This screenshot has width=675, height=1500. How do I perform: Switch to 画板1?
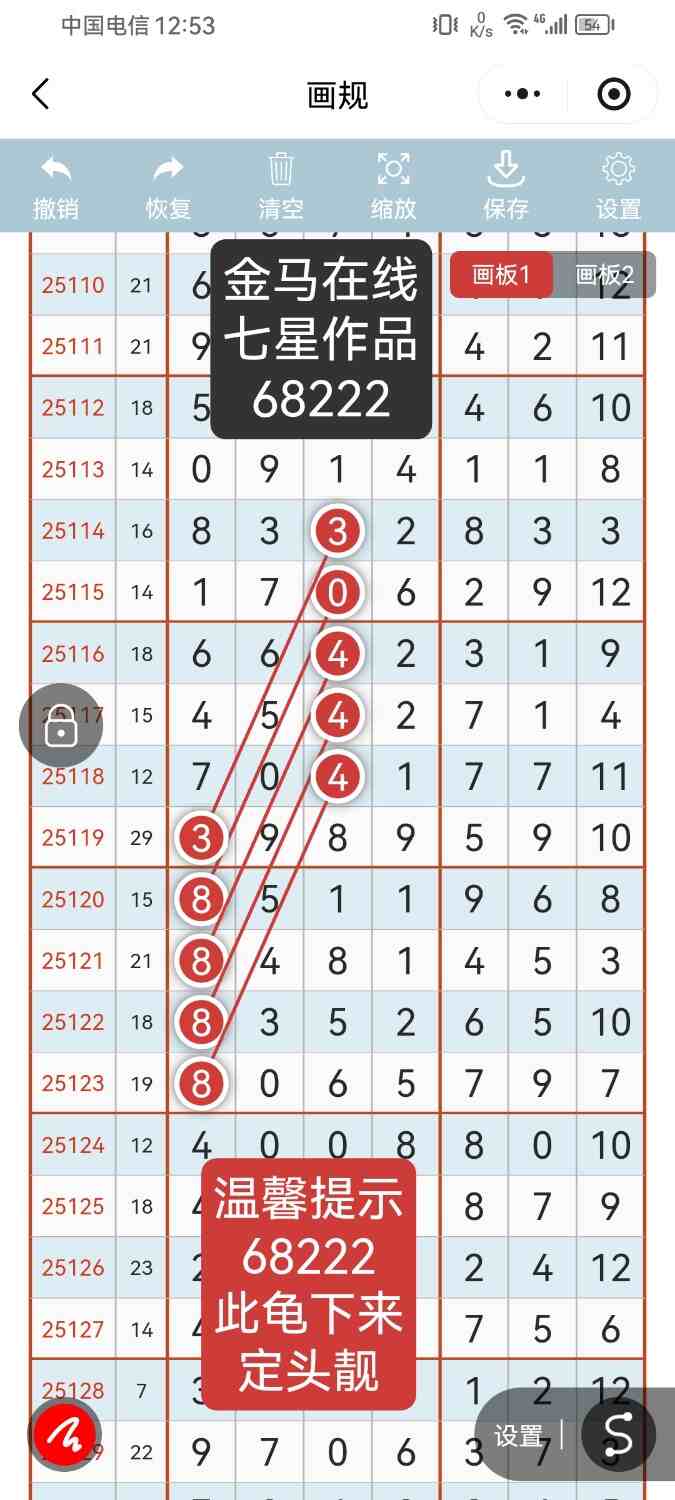point(500,275)
